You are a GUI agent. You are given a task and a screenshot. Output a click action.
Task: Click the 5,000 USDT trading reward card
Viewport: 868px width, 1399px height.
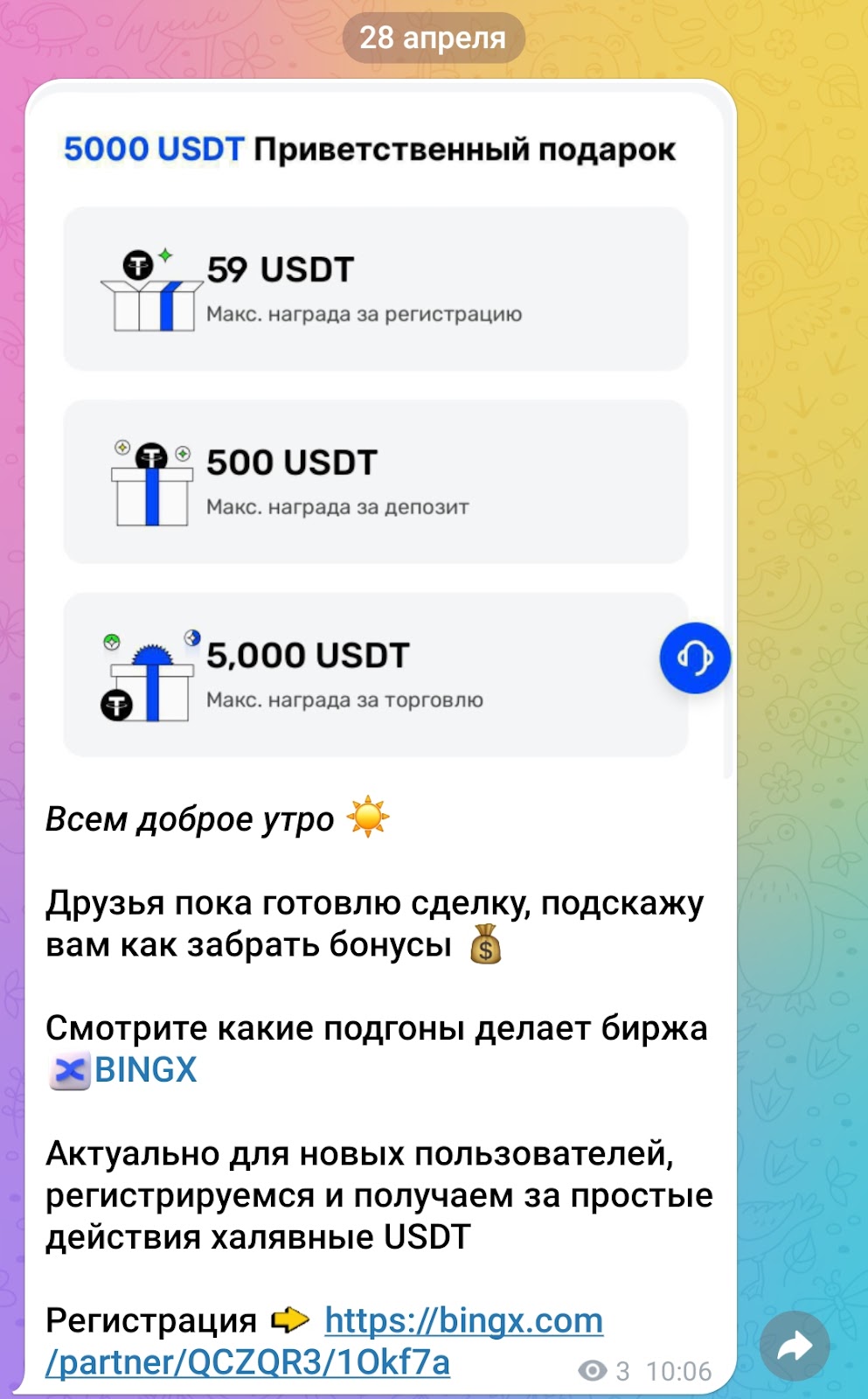click(x=376, y=673)
